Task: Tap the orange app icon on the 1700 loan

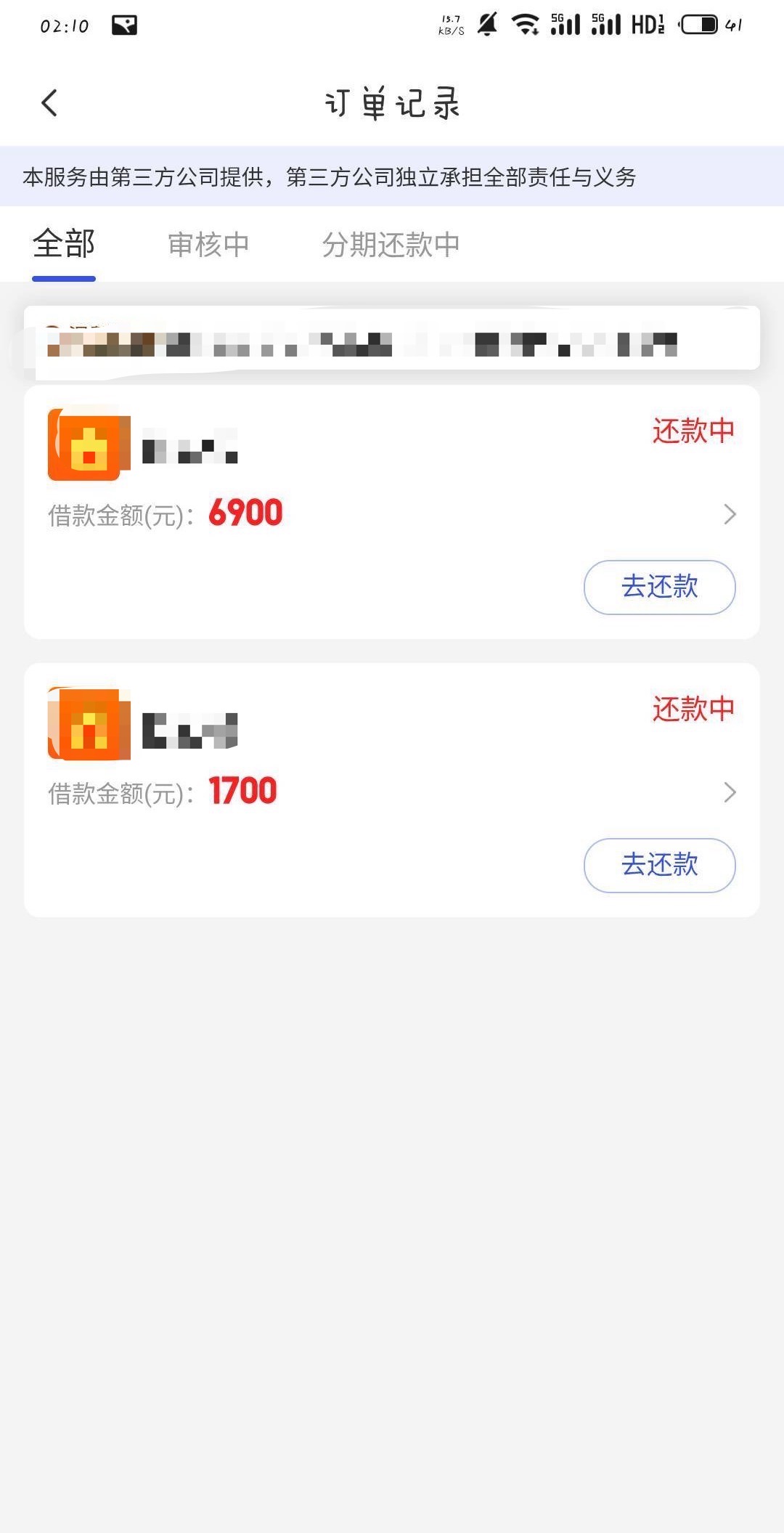Action: pyautogui.click(x=87, y=725)
